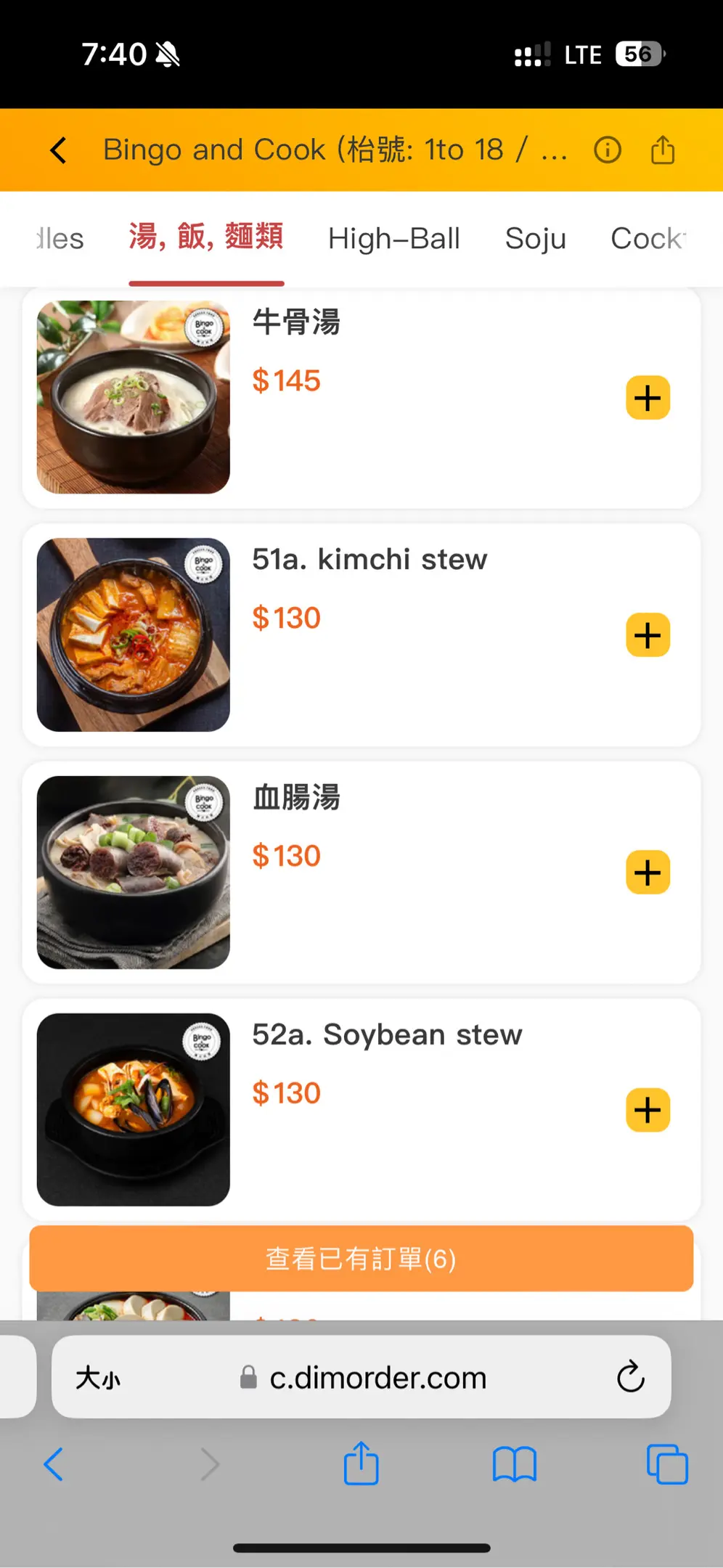The height and width of the screenshot is (1568, 723).
Task: Add 血腸湯 to the order
Action: coord(648,873)
